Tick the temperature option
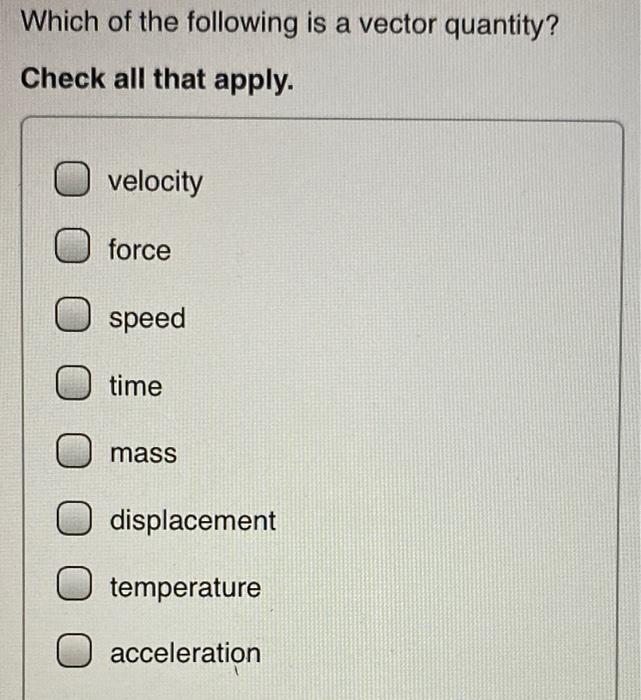The width and height of the screenshot is (641, 700). coord(69,586)
